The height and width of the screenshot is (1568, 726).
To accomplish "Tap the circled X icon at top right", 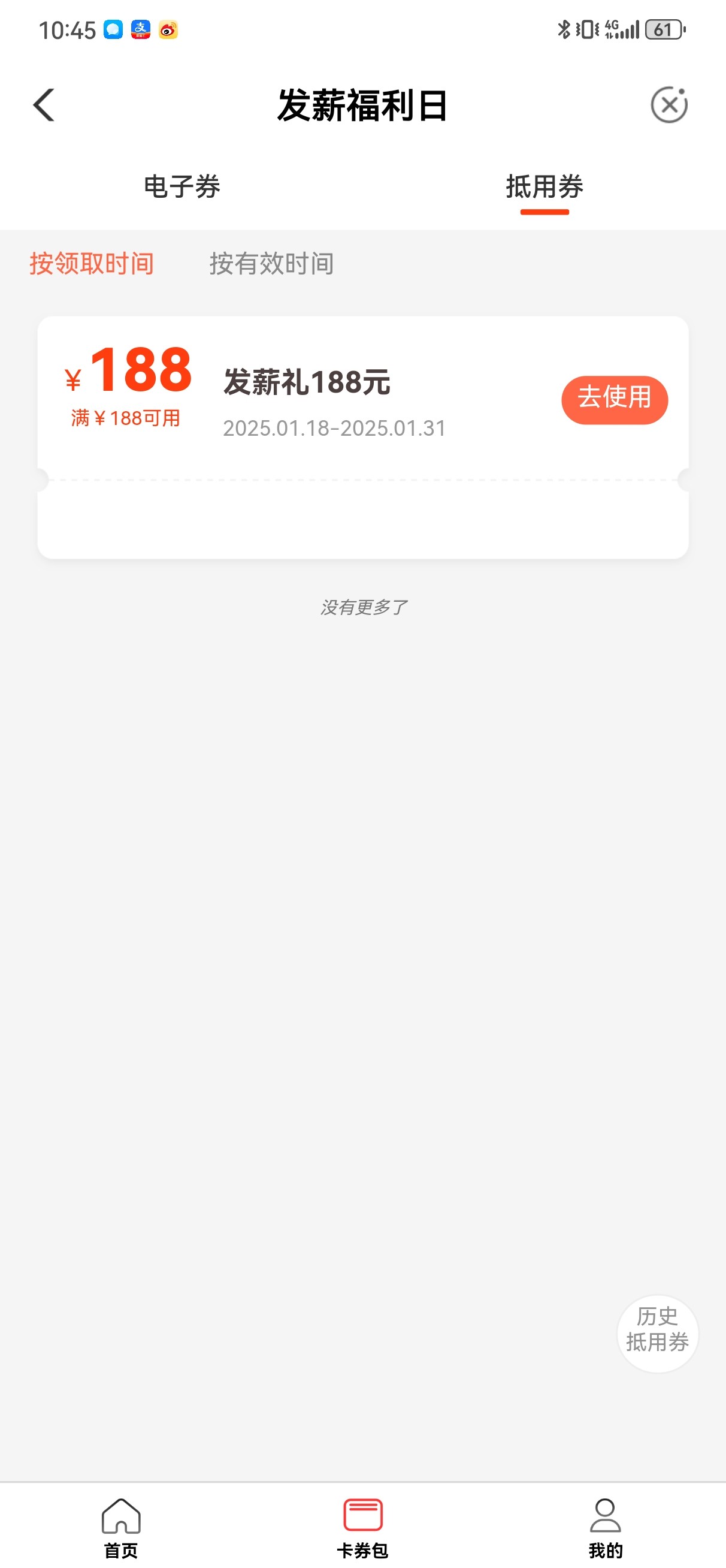I will 669,105.
